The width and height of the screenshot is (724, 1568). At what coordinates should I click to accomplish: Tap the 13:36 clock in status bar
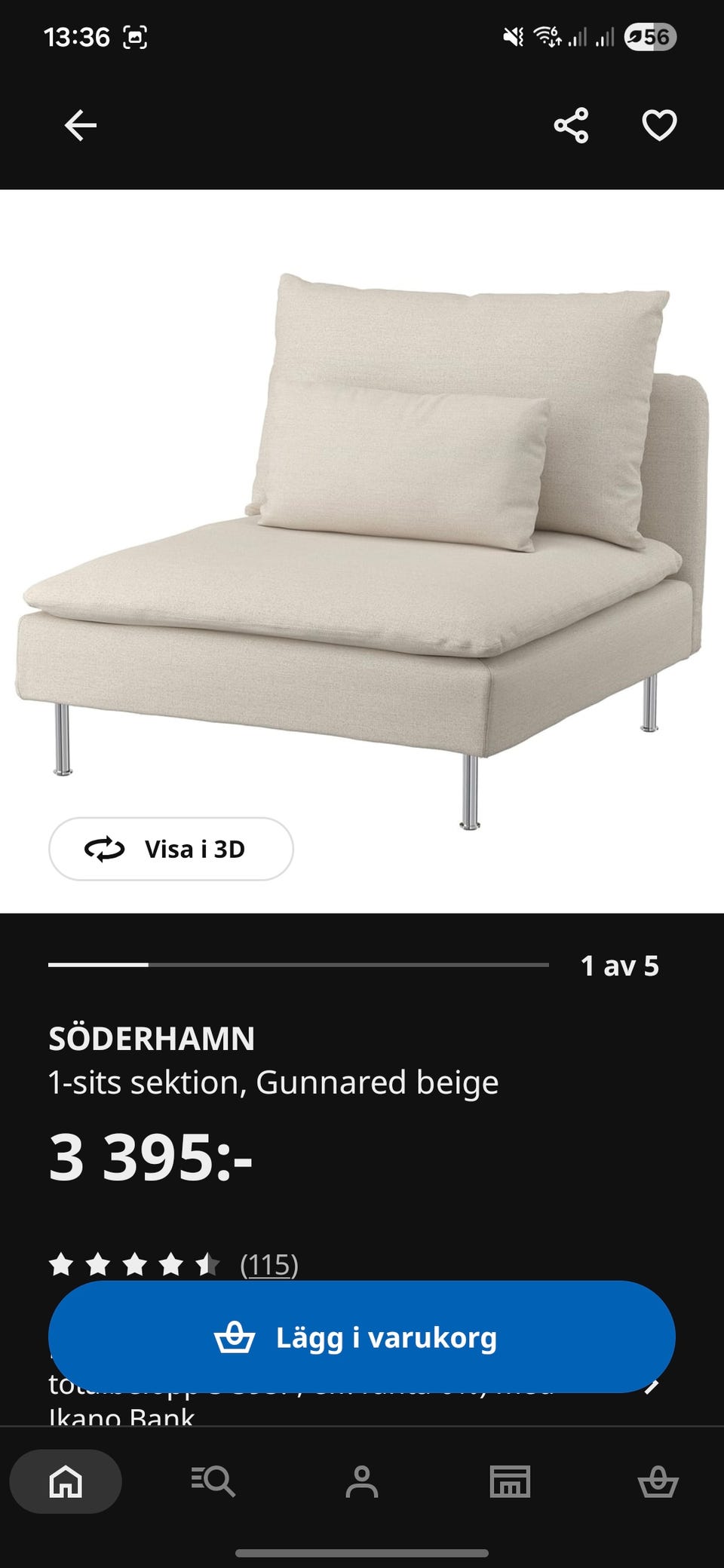tap(72, 35)
